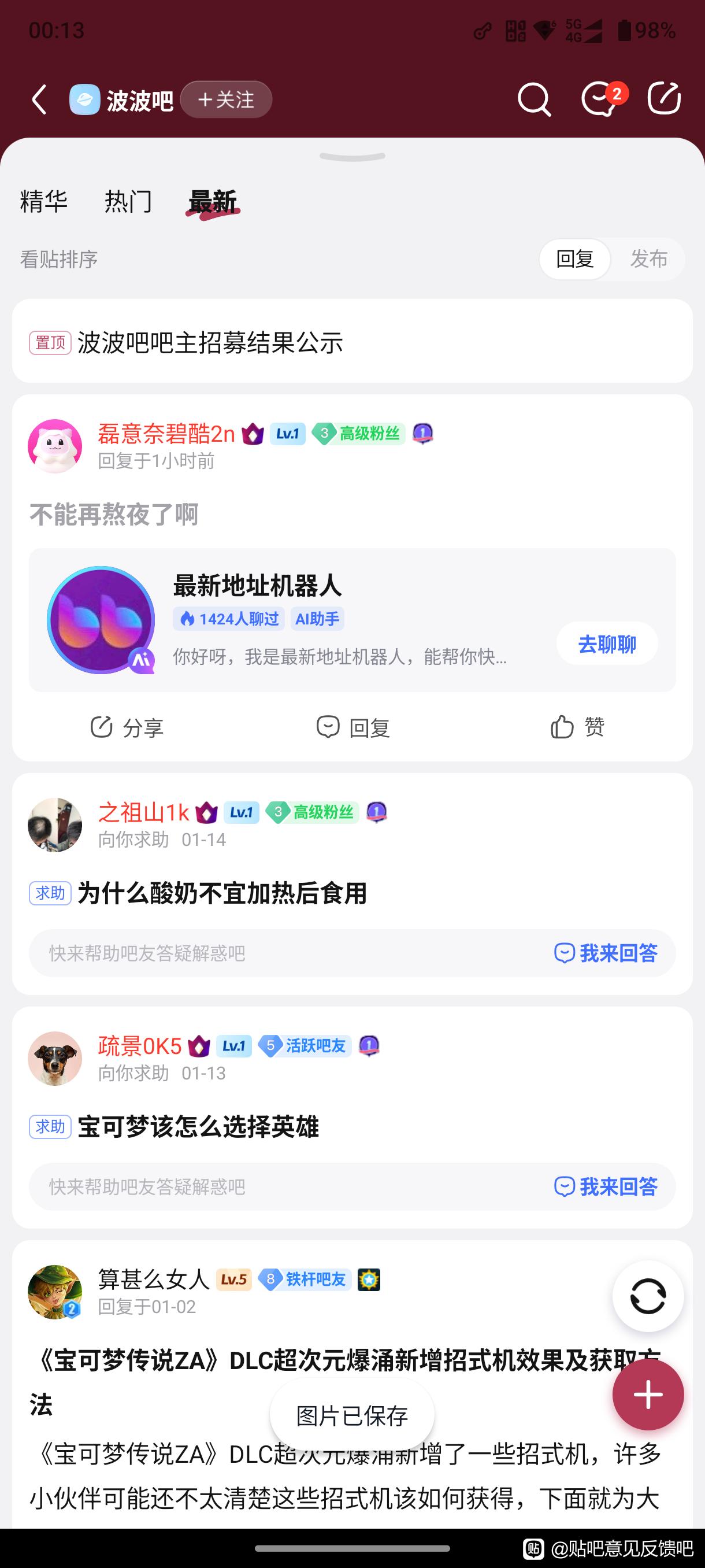Image resolution: width=705 pixels, height=1568 pixels.
Task: Go back from 波波吧
Action: point(39,99)
